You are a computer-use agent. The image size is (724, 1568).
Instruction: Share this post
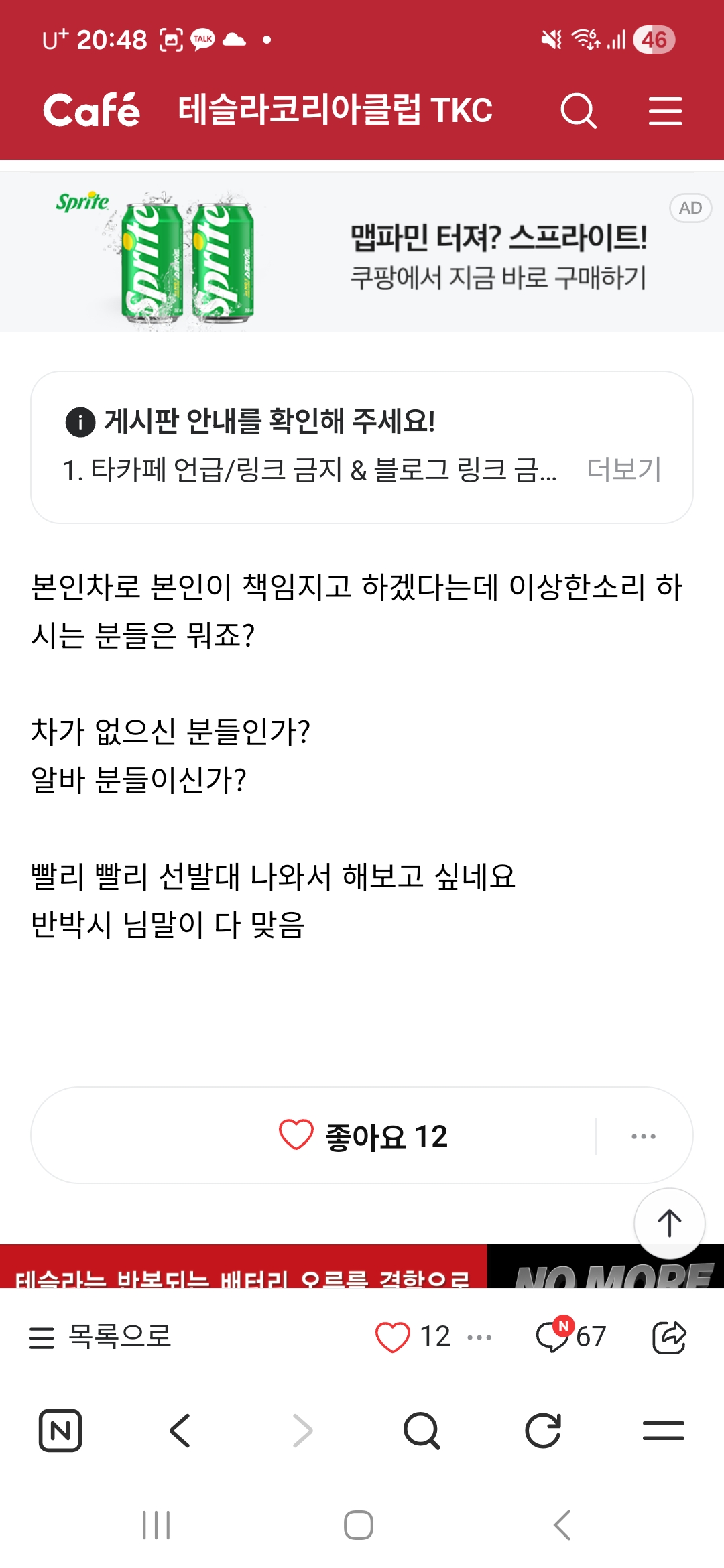click(669, 1337)
